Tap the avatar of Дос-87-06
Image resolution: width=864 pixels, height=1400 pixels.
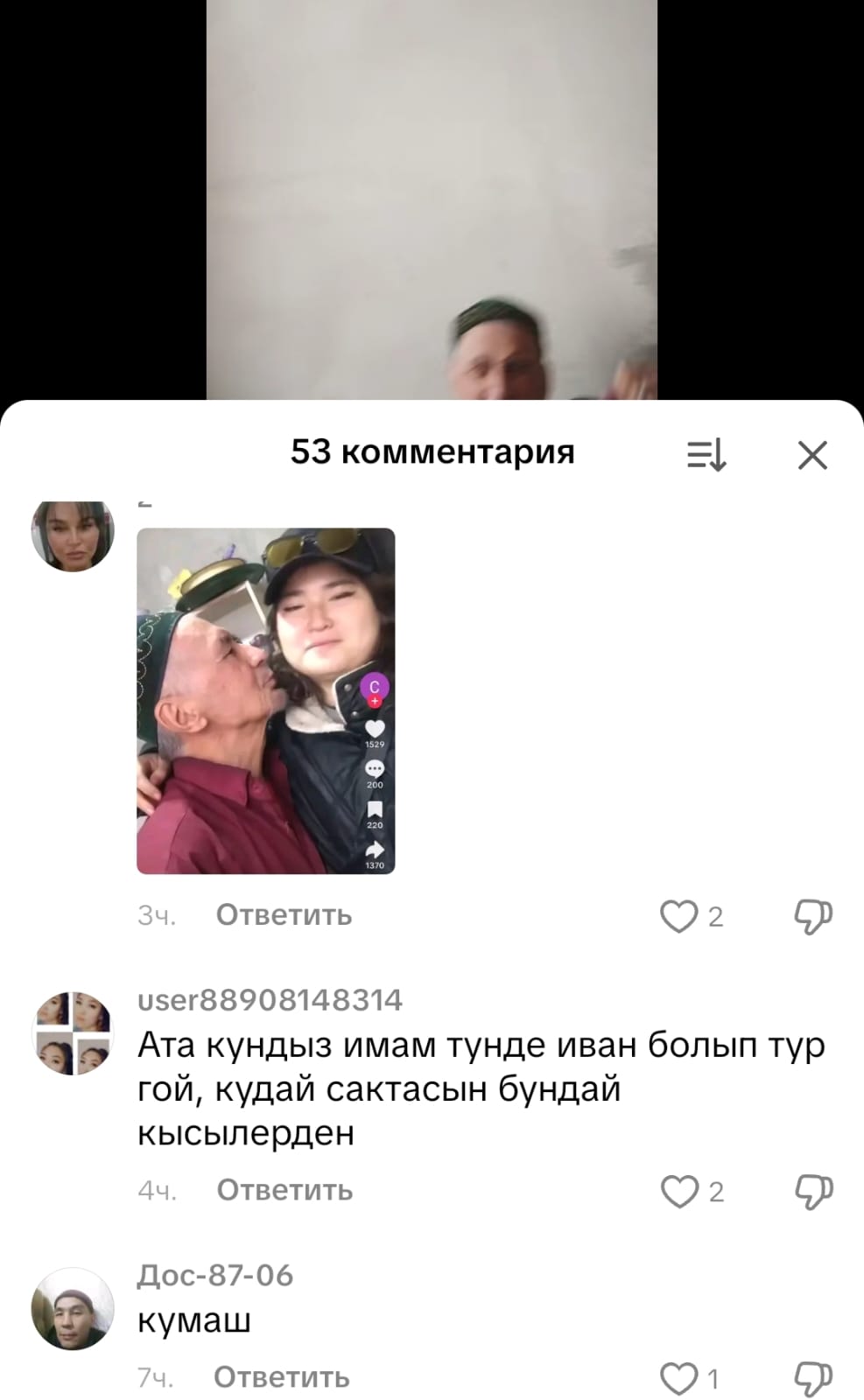pos(73,1308)
